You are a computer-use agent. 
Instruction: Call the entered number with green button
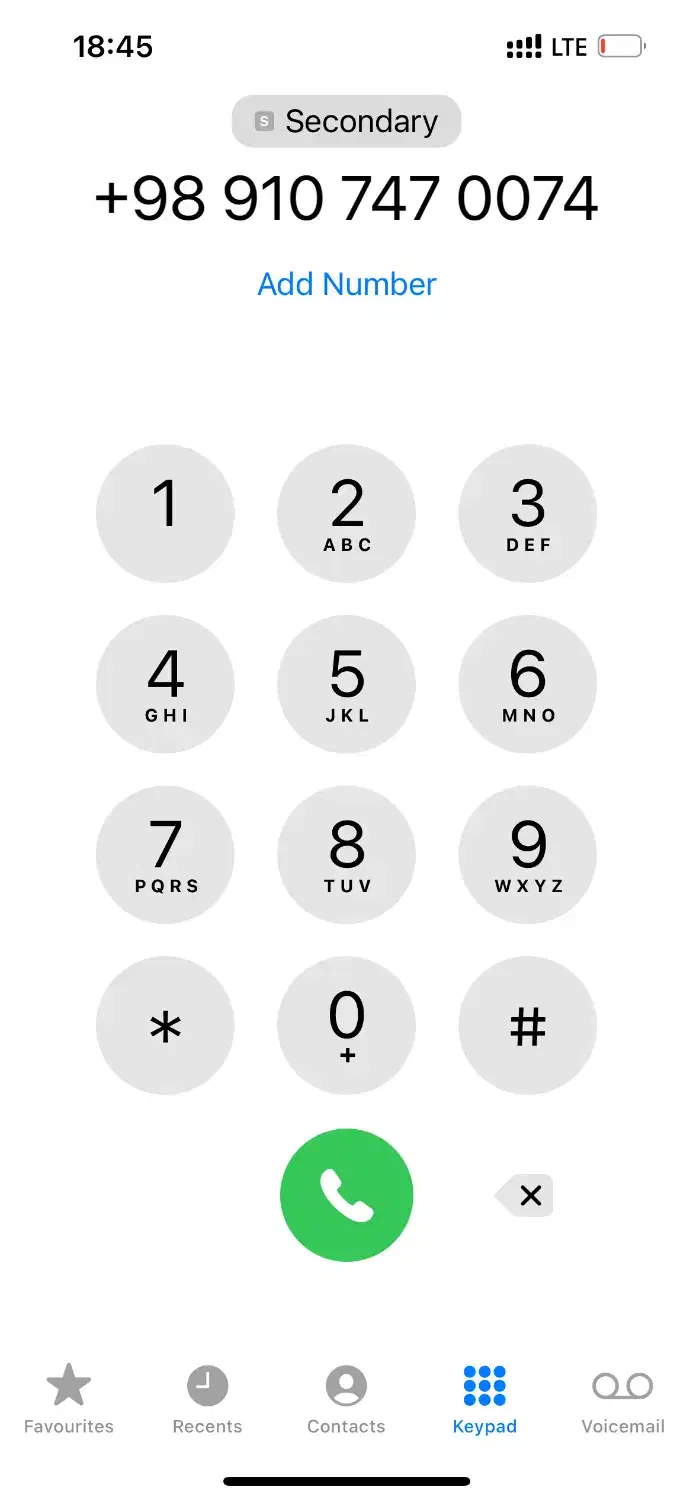tap(346, 1195)
